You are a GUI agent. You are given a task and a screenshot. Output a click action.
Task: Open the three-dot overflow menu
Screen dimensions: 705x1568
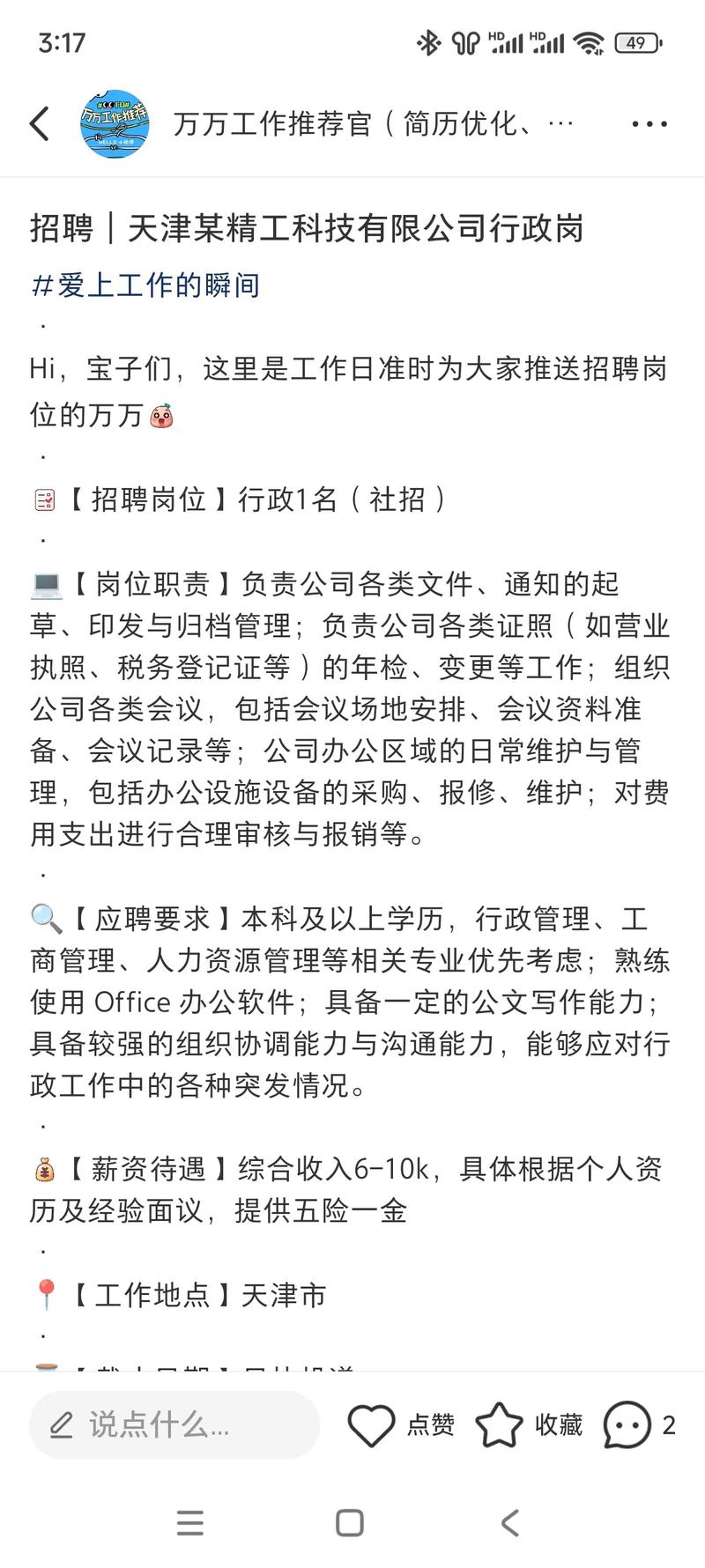(x=649, y=123)
